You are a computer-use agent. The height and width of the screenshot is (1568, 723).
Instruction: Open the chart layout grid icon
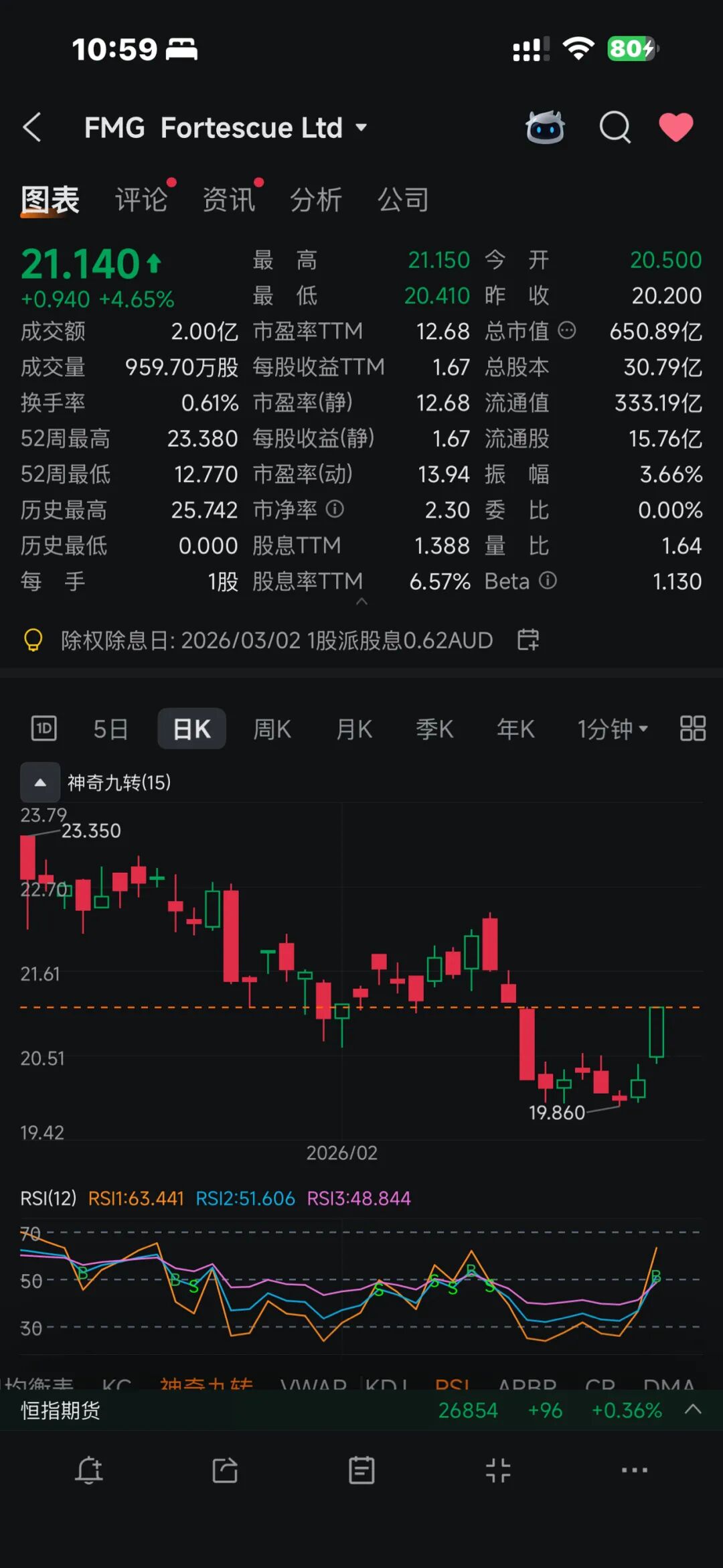(692, 728)
